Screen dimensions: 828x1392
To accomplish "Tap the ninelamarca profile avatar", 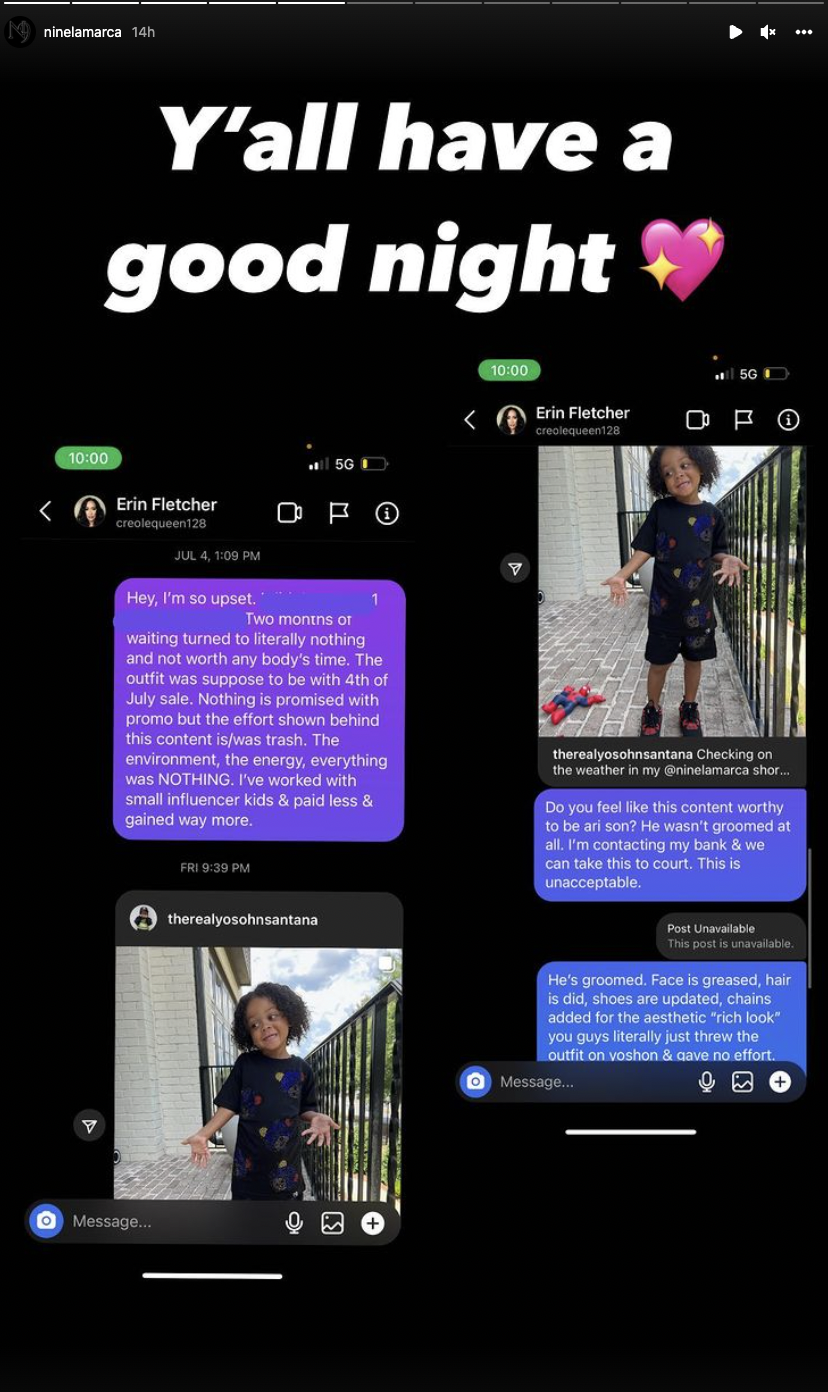I will [x=19, y=32].
